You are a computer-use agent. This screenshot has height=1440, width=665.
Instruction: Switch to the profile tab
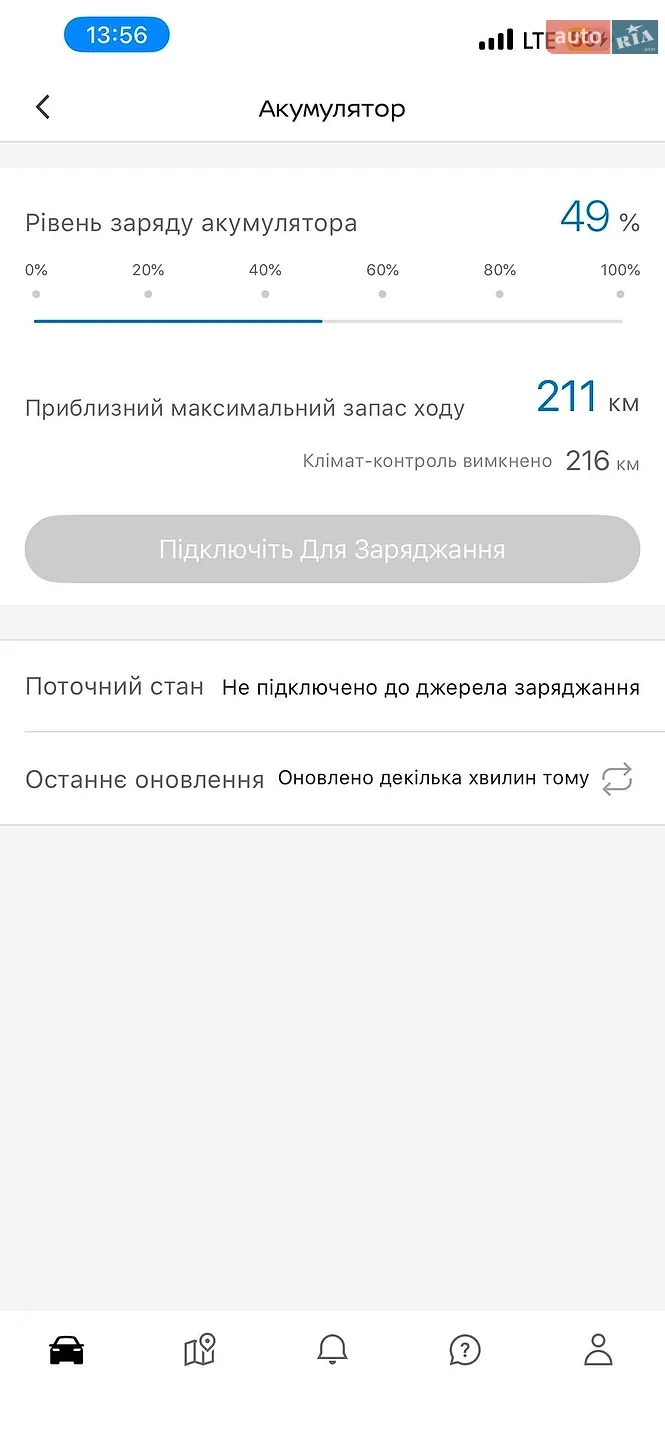[x=598, y=1350]
